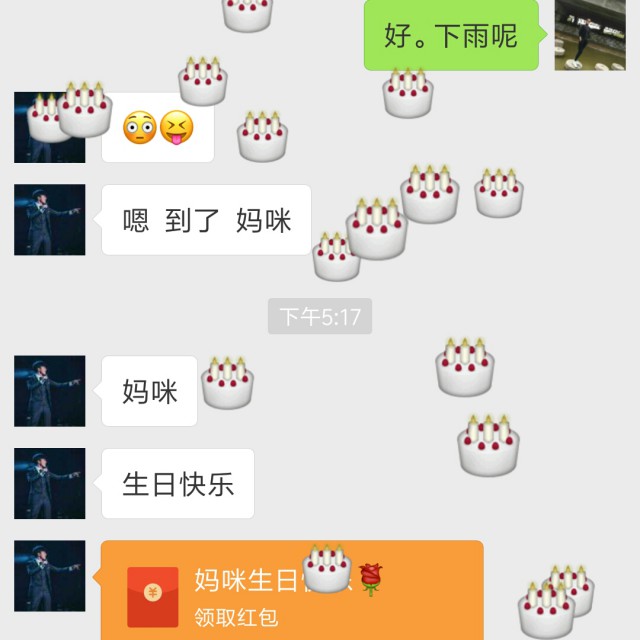Open the avatar beside the red packet
640x640 pixels.
[x=50, y=577]
